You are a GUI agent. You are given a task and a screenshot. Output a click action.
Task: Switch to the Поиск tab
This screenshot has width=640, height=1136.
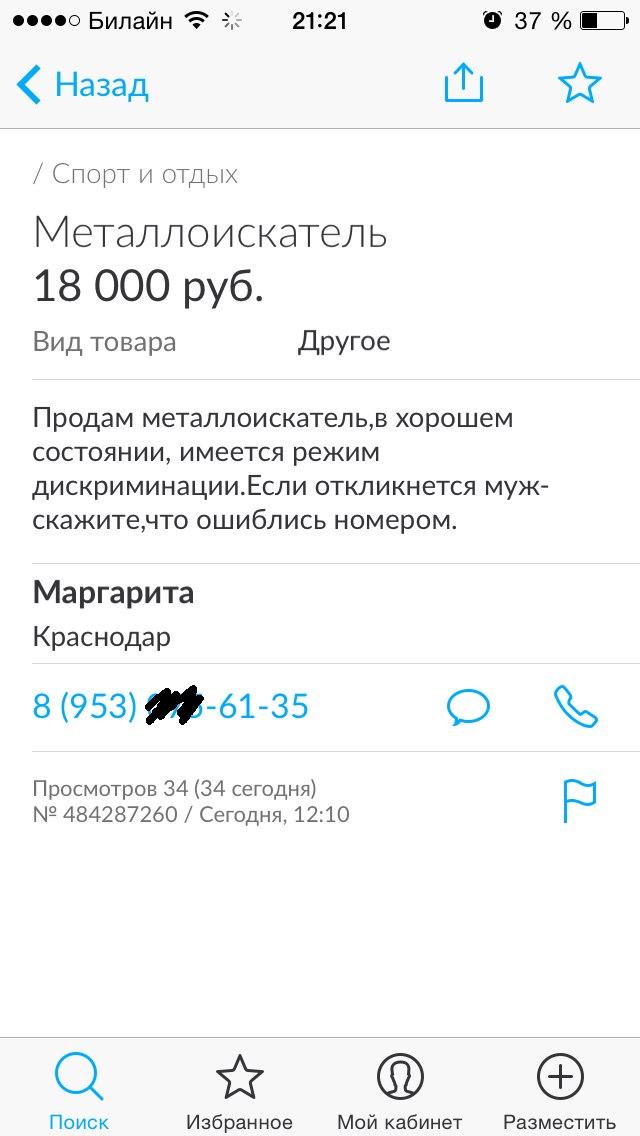click(x=79, y=1090)
